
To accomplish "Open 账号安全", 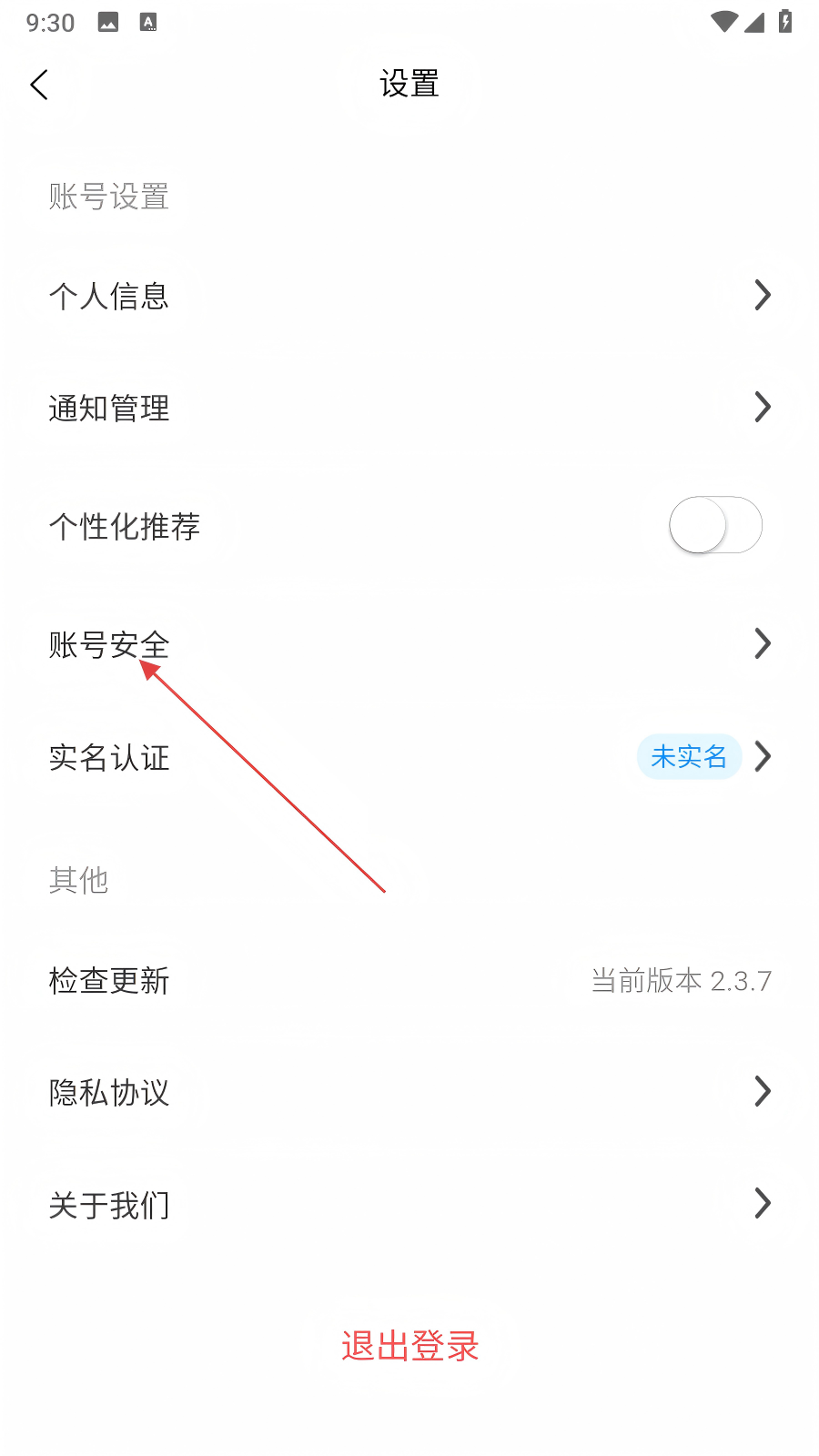I will (409, 644).
